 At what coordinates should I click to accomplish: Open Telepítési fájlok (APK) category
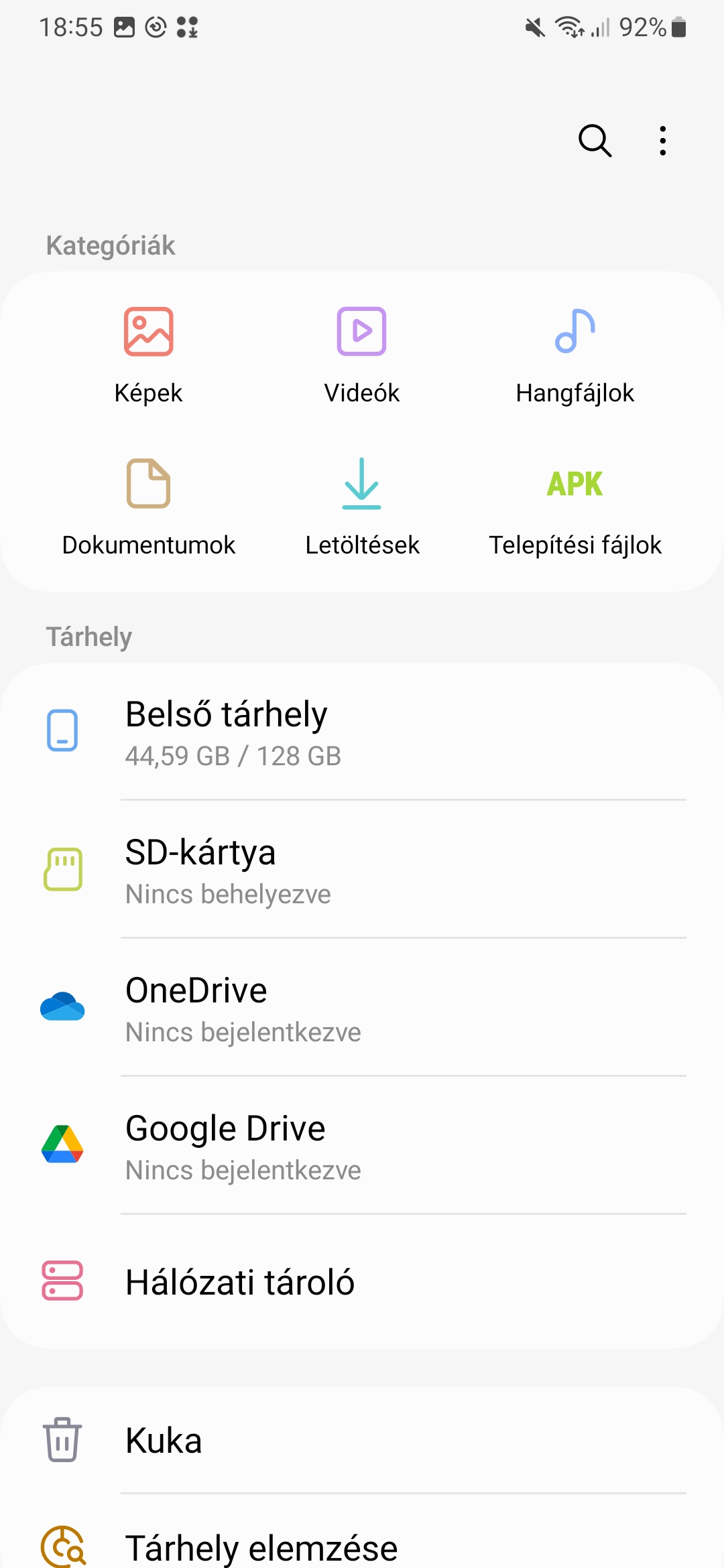click(575, 508)
